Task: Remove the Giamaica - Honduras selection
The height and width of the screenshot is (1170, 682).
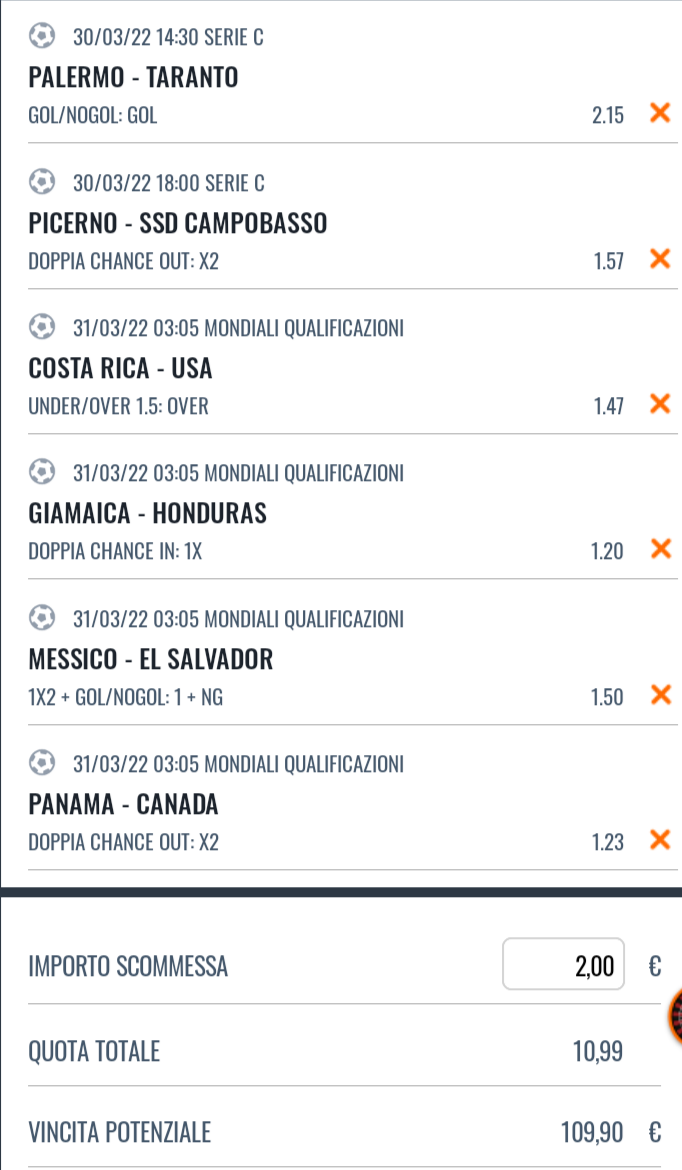Action: click(660, 549)
